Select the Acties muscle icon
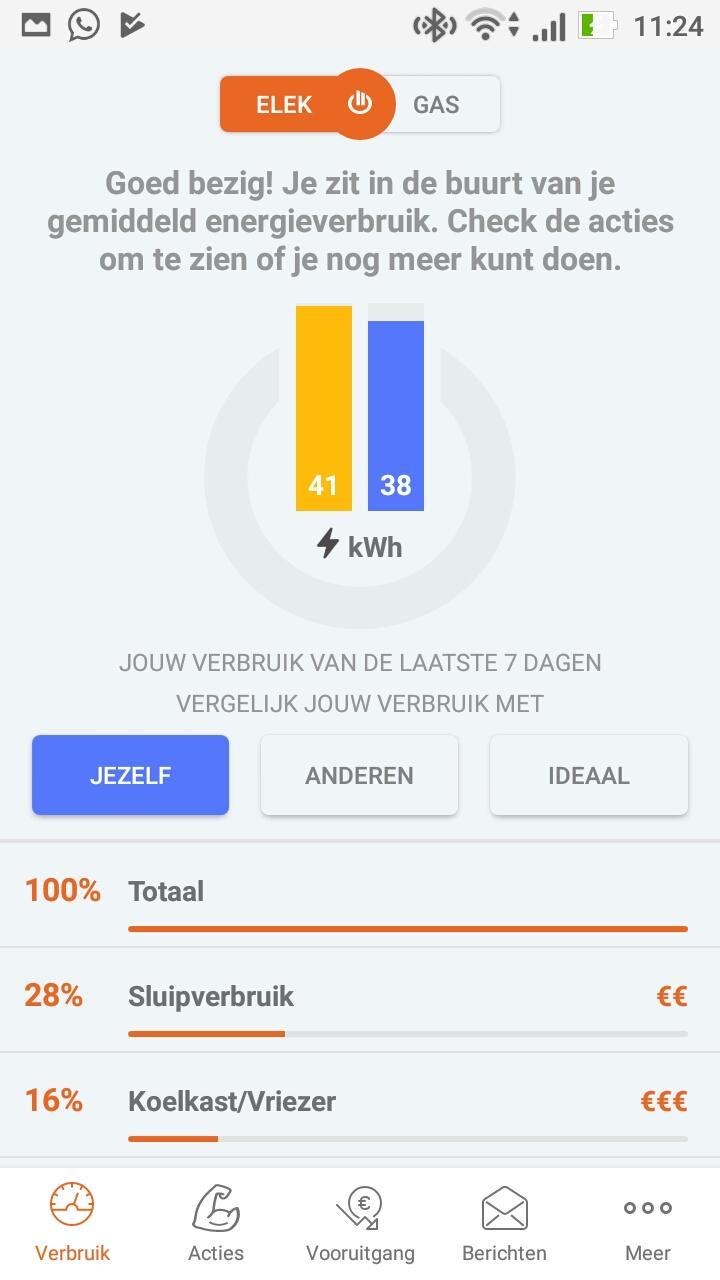The image size is (720, 1280). 215,1209
